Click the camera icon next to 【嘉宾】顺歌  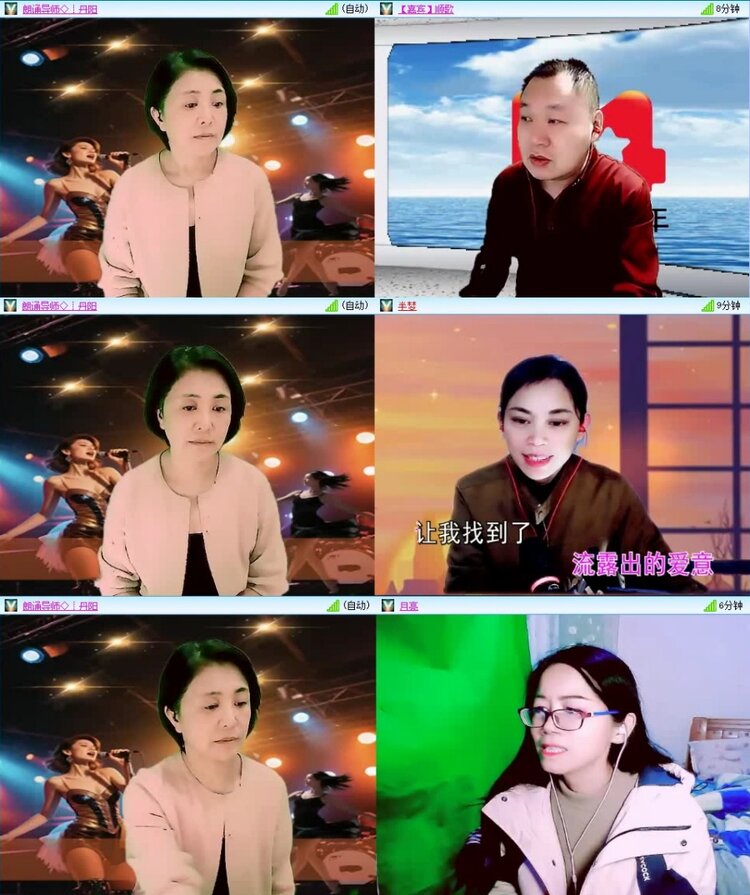388,9
